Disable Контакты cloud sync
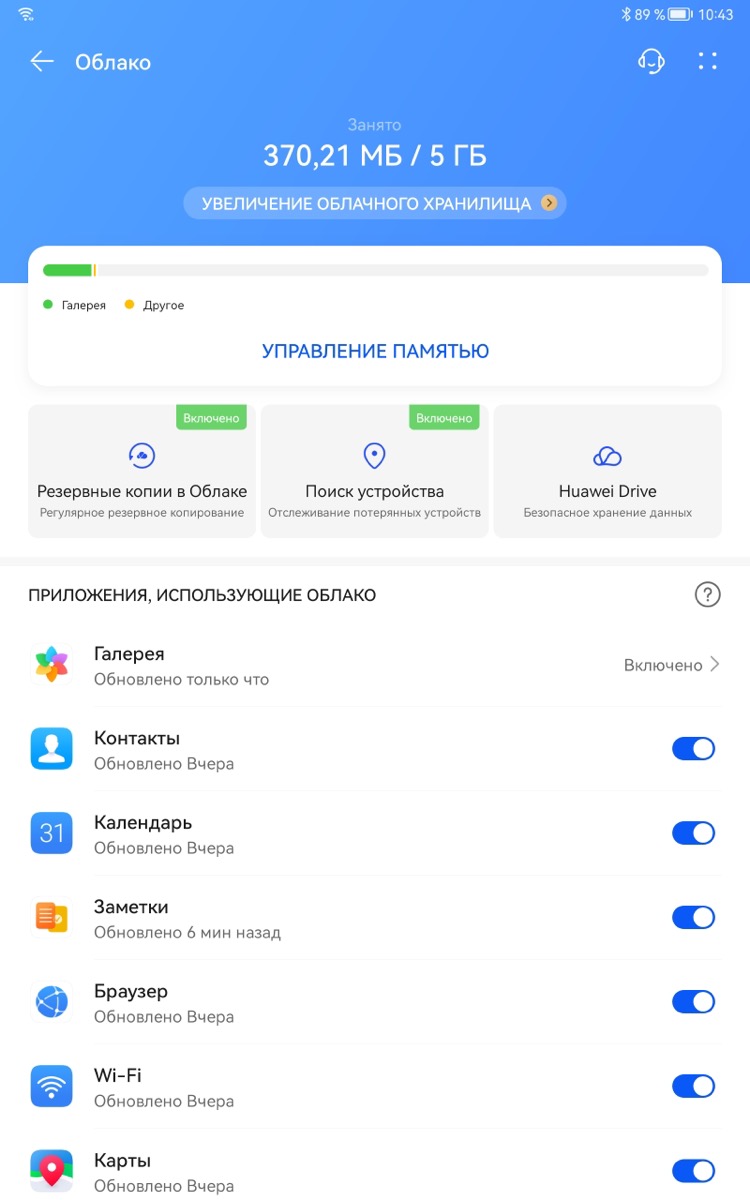Screen dimensions: 750x1200 tap(693, 749)
